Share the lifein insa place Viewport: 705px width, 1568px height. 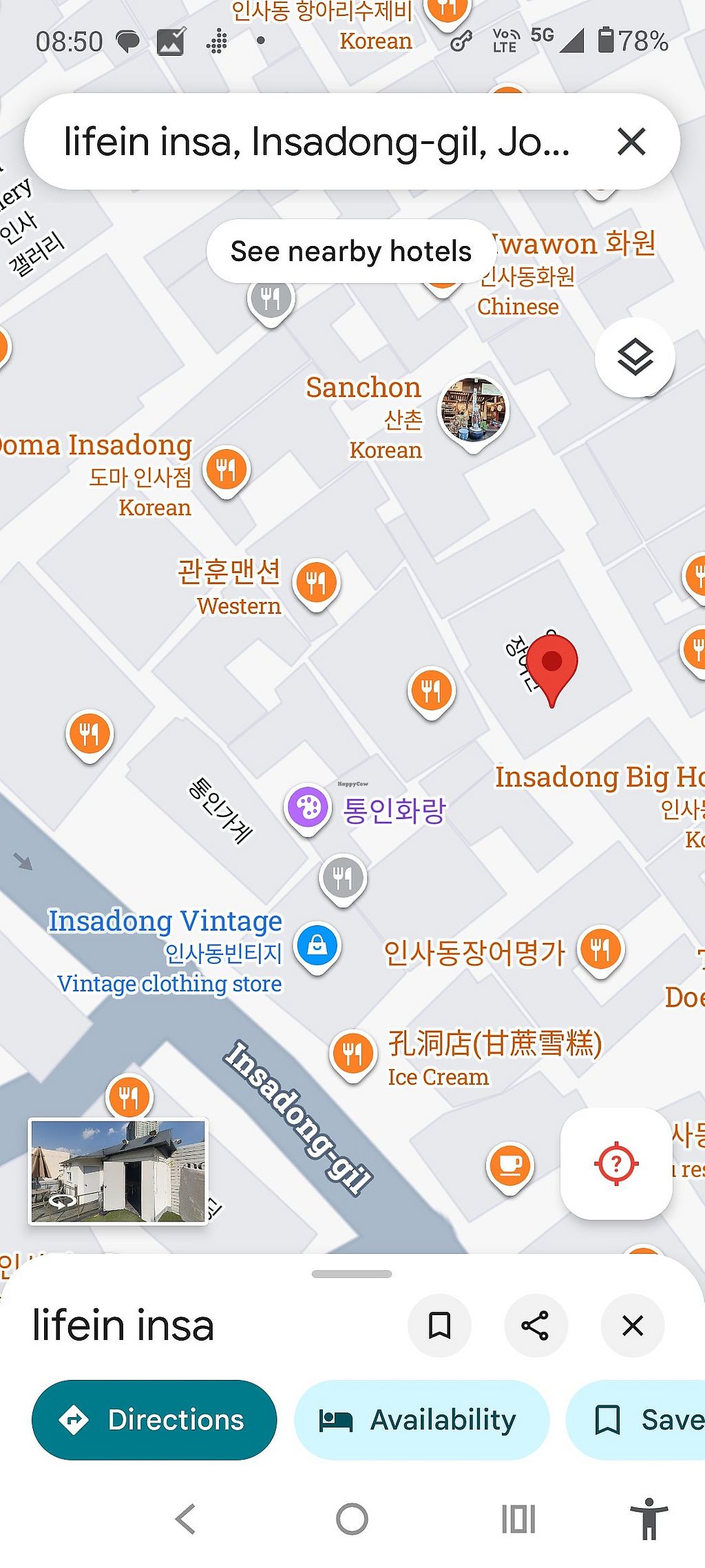(x=536, y=1325)
